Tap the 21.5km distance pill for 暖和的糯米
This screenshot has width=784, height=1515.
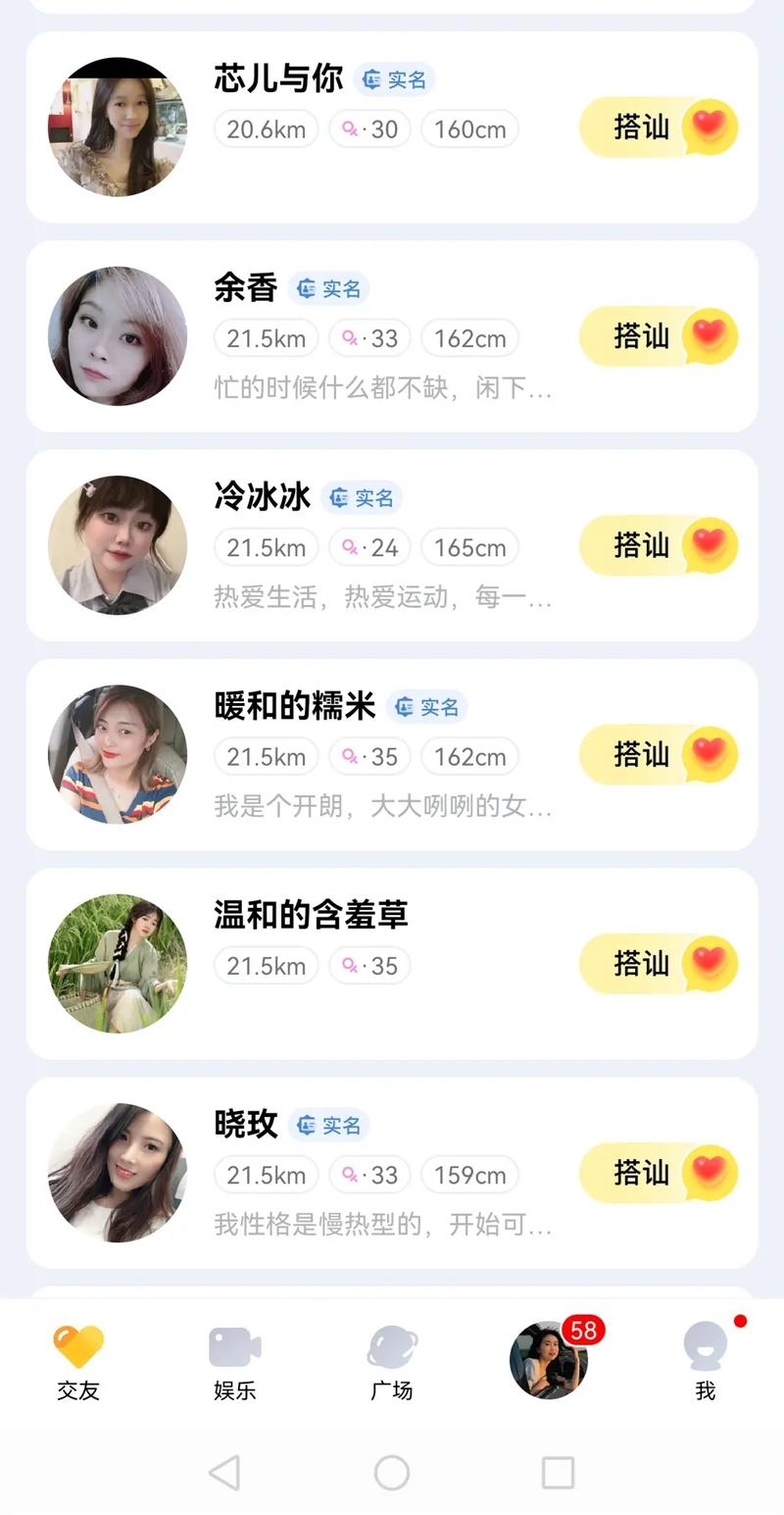point(265,756)
